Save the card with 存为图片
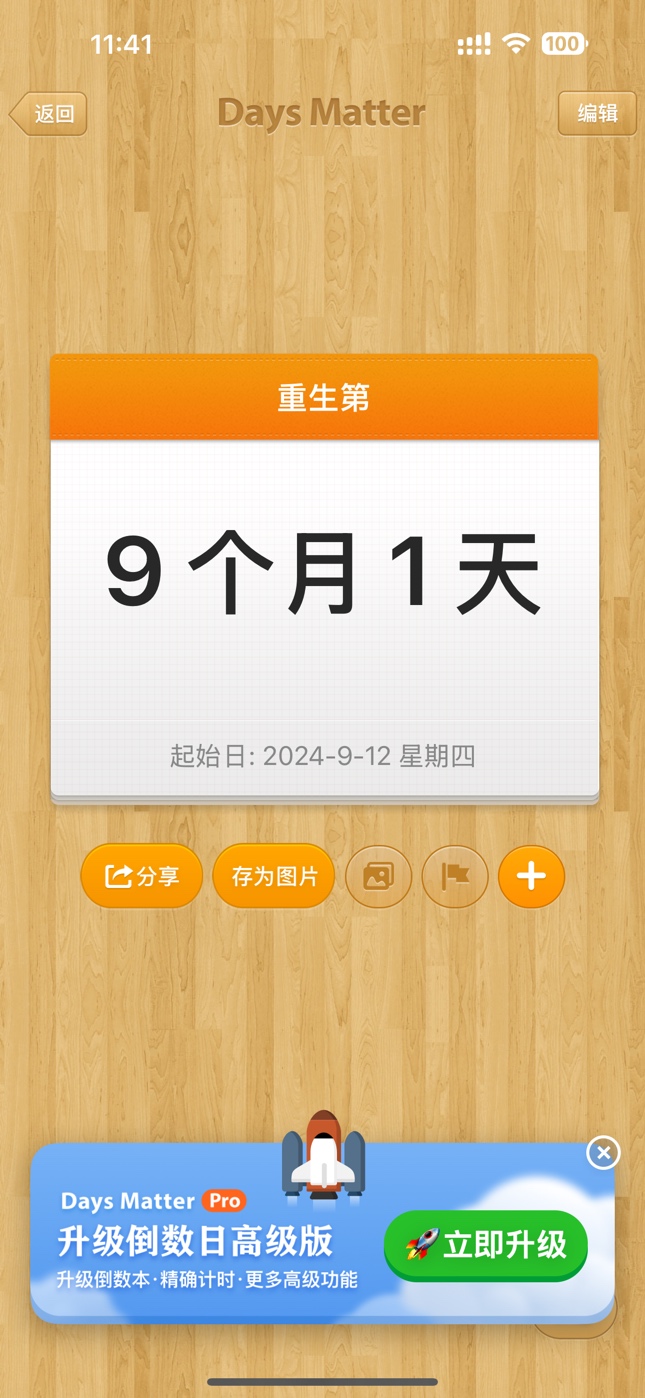The image size is (645, 1398). point(274,877)
